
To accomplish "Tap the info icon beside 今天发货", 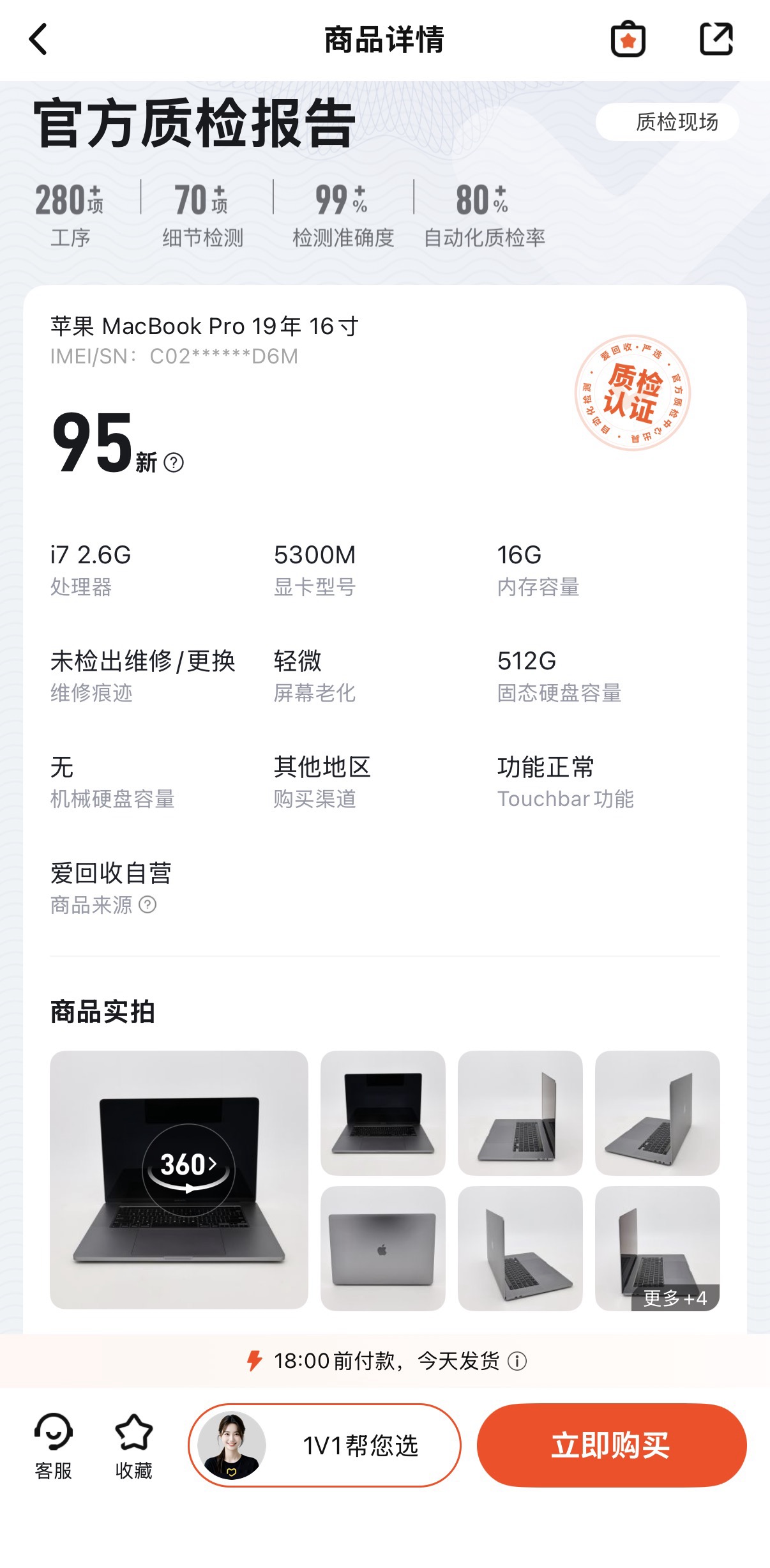I will [517, 1361].
